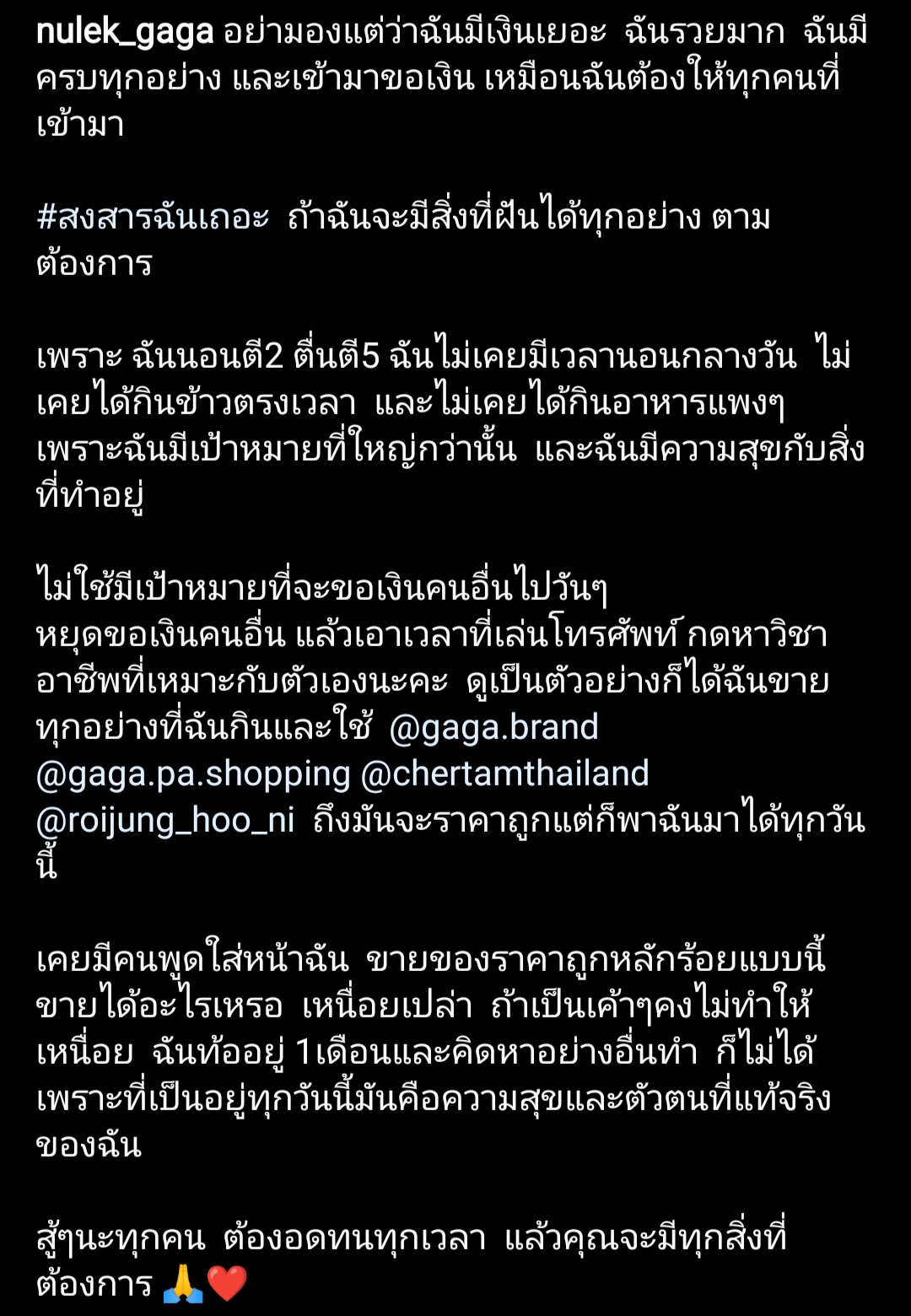911x1316 pixels.
Task: Open the @gaga.pa.shopping profile
Action: coord(193,774)
